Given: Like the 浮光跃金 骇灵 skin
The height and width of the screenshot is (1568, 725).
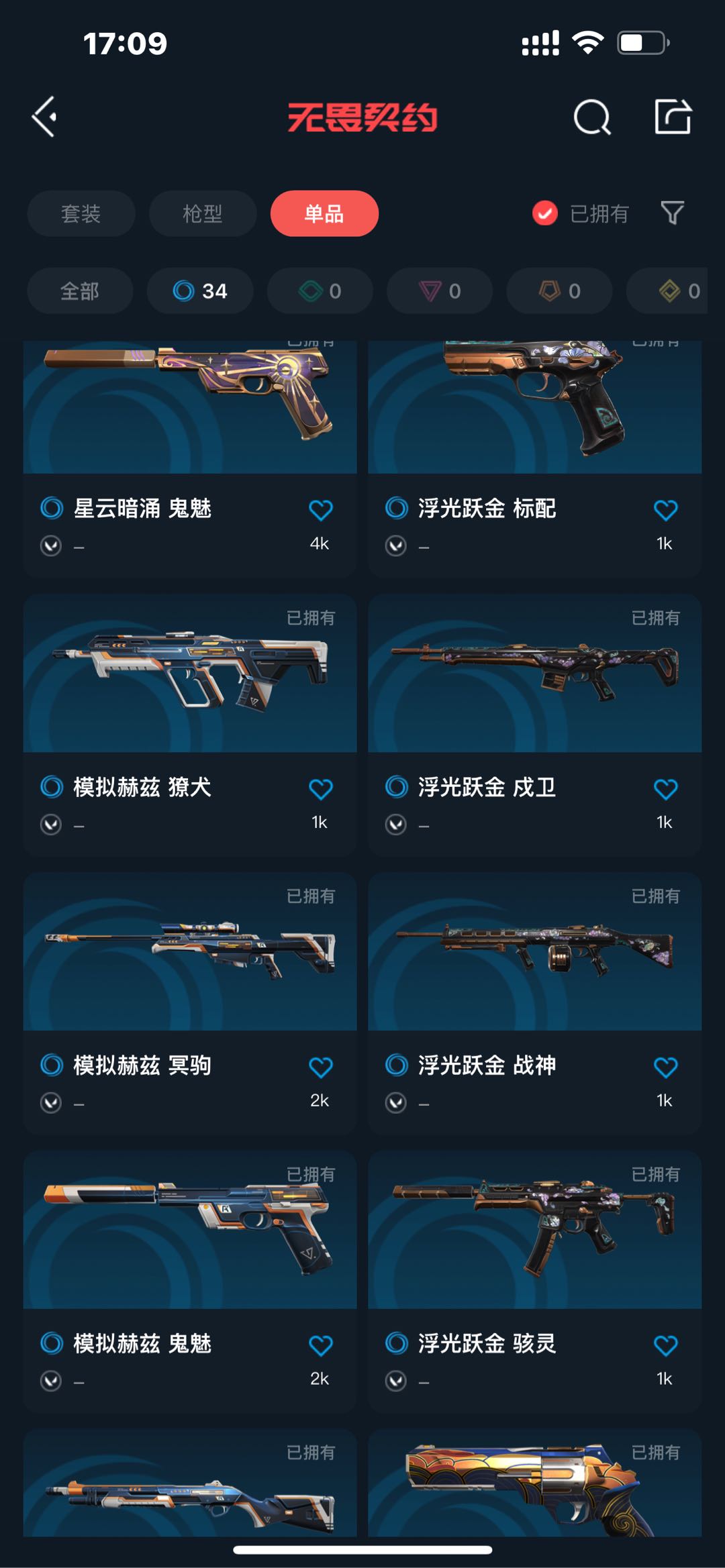Looking at the screenshot, I should (665, 1345).
